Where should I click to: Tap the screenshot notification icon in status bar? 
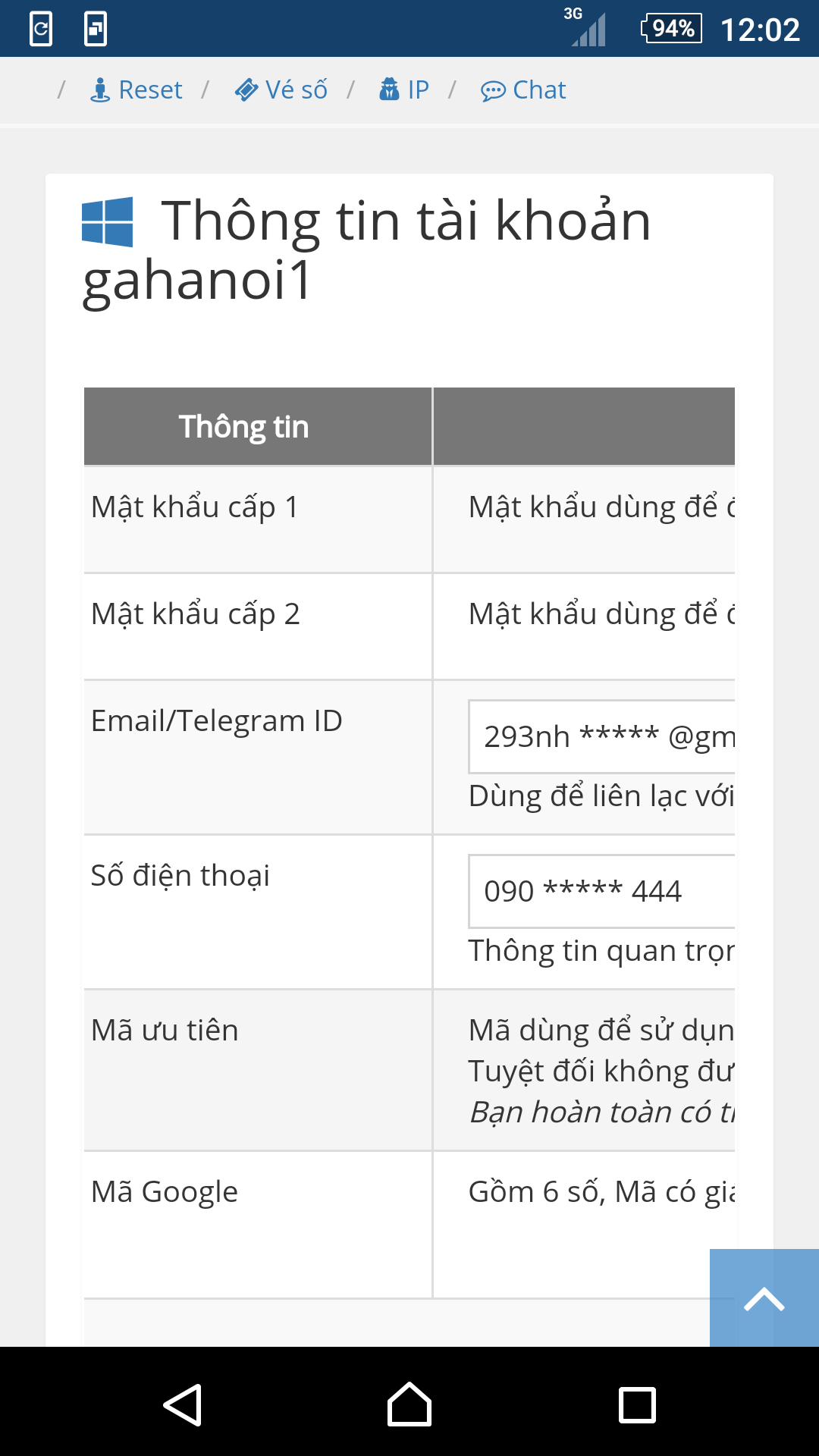[x=96, y=29]
